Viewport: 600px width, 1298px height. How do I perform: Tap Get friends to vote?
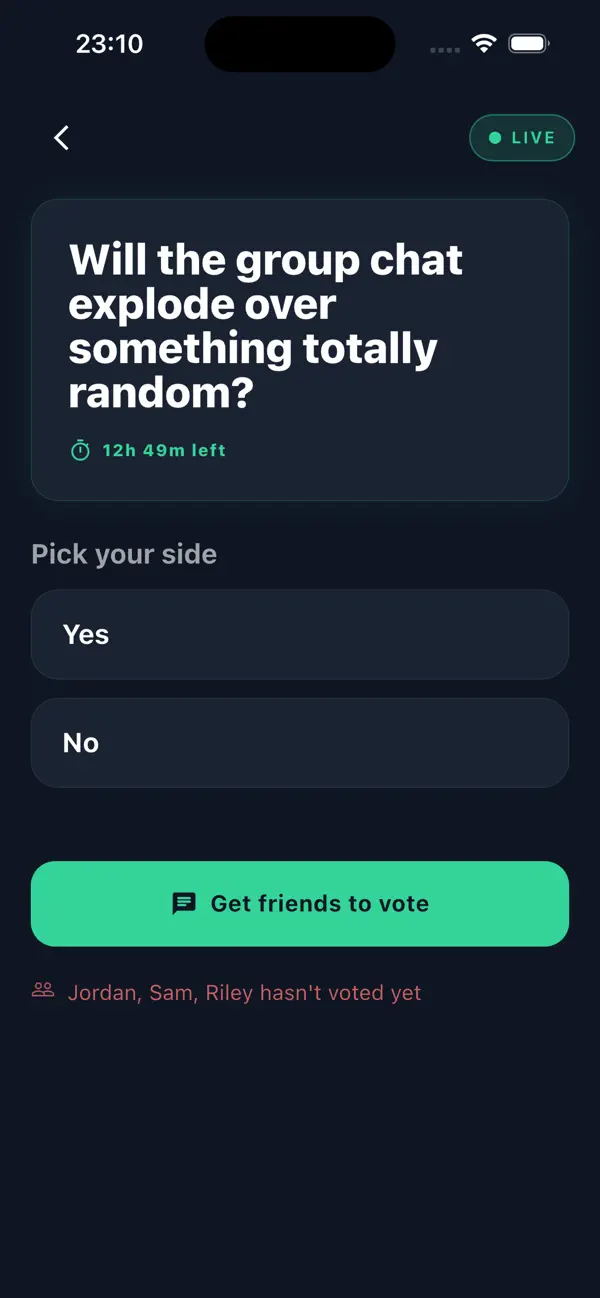(x=300, y=904)
